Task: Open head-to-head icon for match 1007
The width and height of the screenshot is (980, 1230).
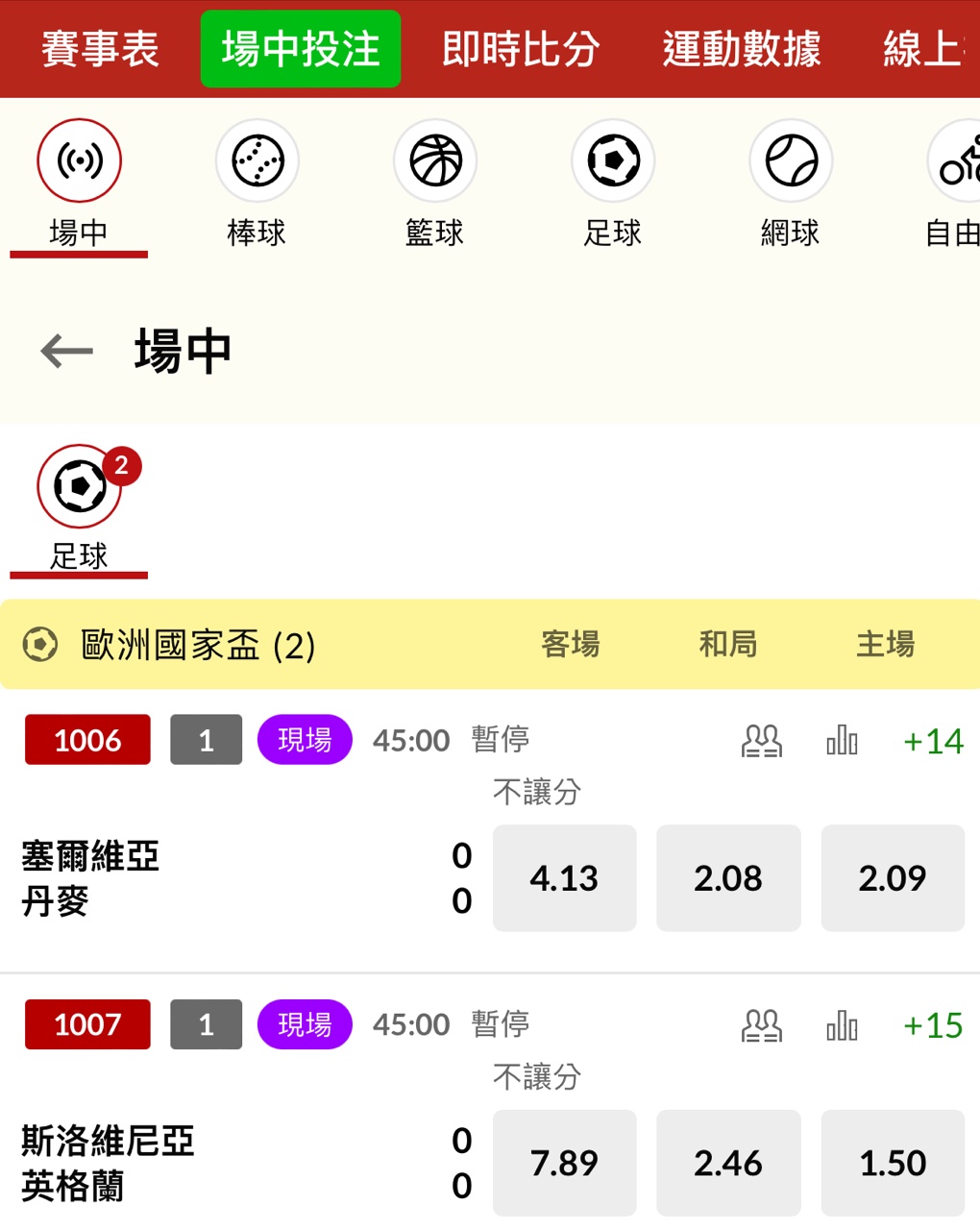Action: (x=762, y=1025)
